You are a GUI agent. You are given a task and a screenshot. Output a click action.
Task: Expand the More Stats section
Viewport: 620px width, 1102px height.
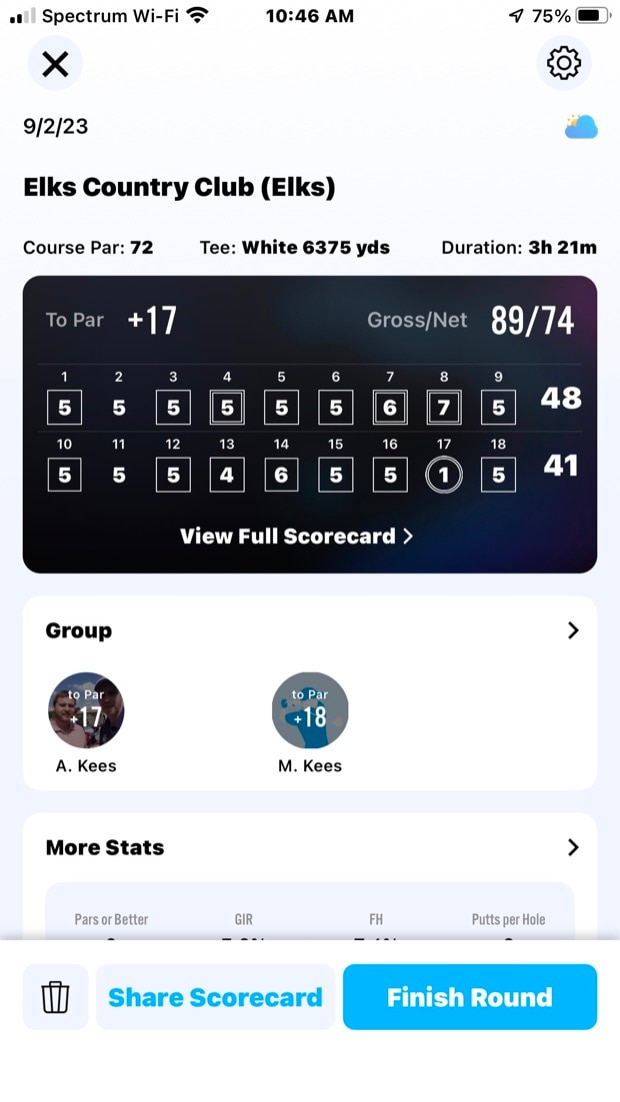pos(573,847)
